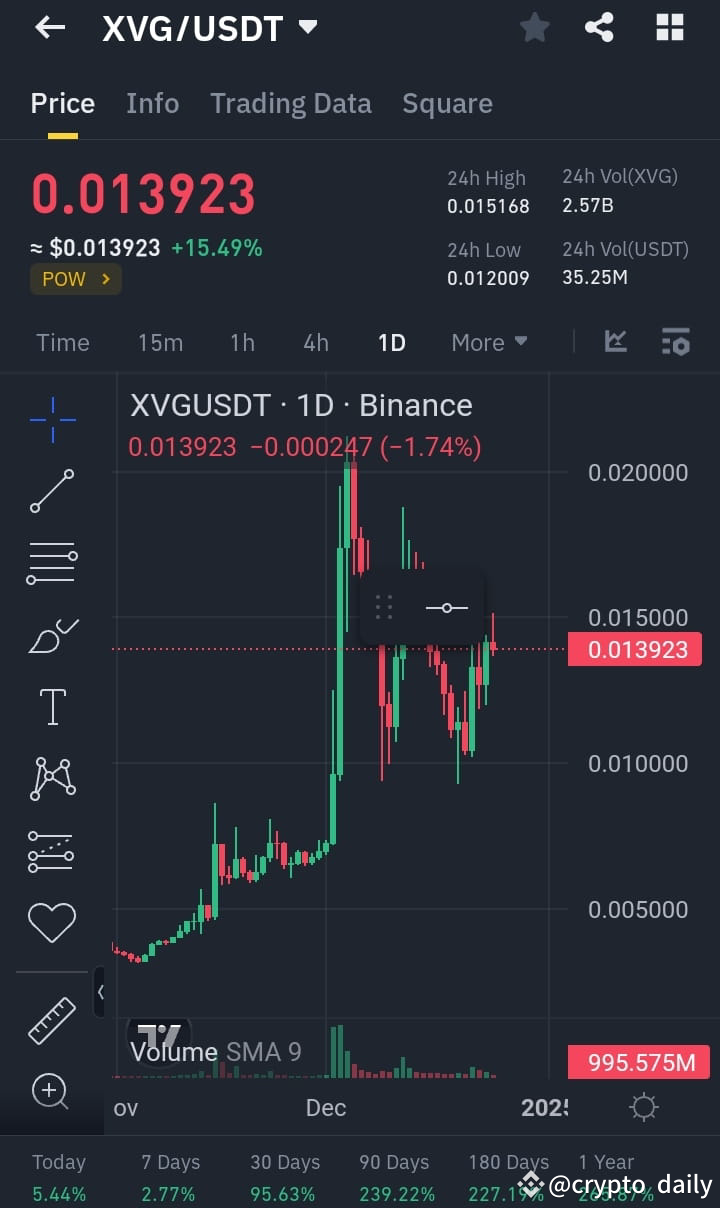Select the text annotation tool
720x1208 pixels.
pos(51,706)
